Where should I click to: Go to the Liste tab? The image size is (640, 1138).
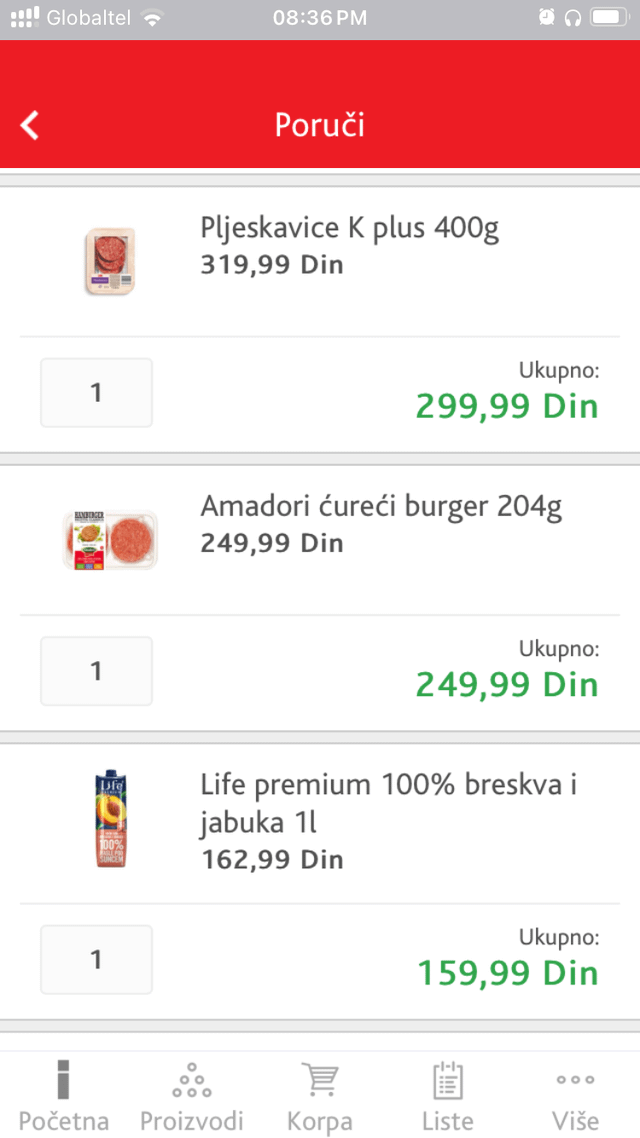tap(448, 1094)
